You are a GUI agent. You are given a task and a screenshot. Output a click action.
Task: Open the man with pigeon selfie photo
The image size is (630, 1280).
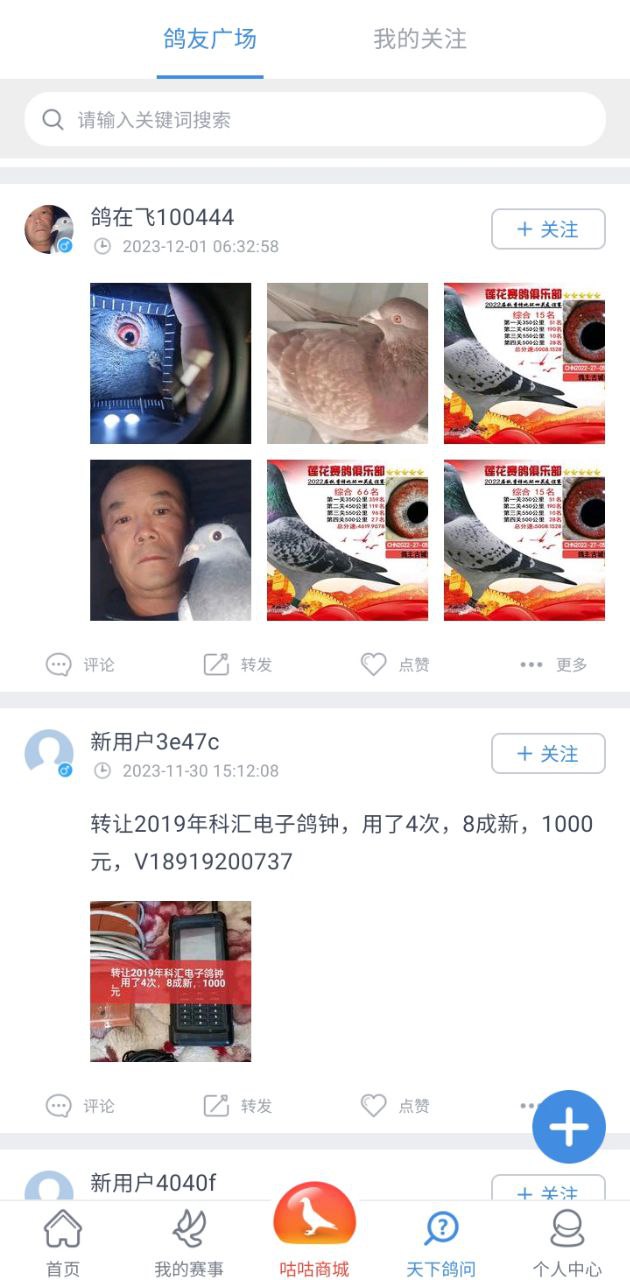[170, 540]
